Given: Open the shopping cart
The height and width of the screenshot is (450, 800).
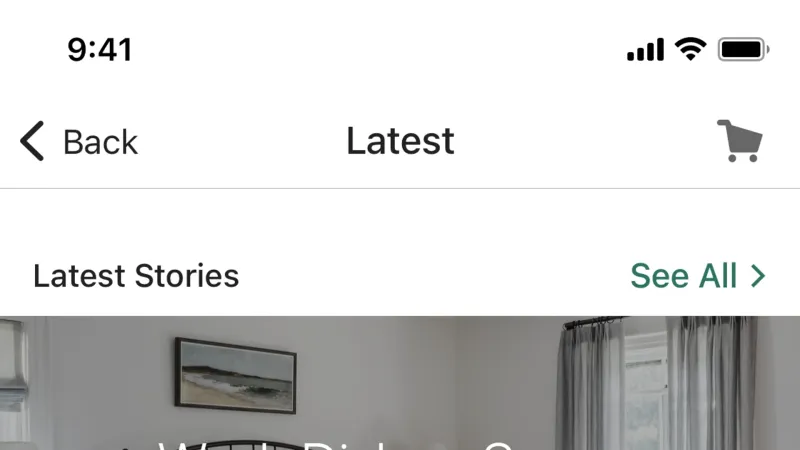Looking at the screenshot, I should pos(739,141).
